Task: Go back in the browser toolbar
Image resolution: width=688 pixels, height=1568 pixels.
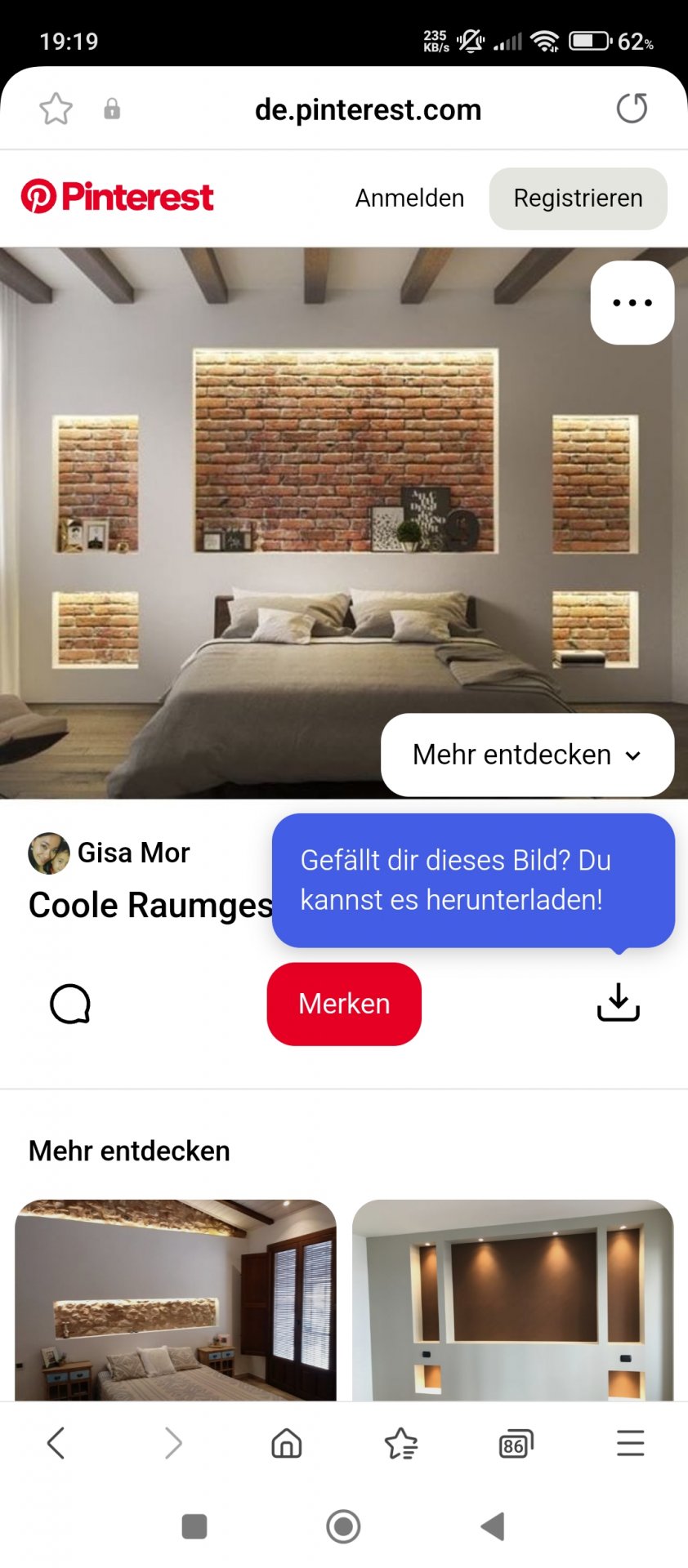Action: [x=56, y=1443]
